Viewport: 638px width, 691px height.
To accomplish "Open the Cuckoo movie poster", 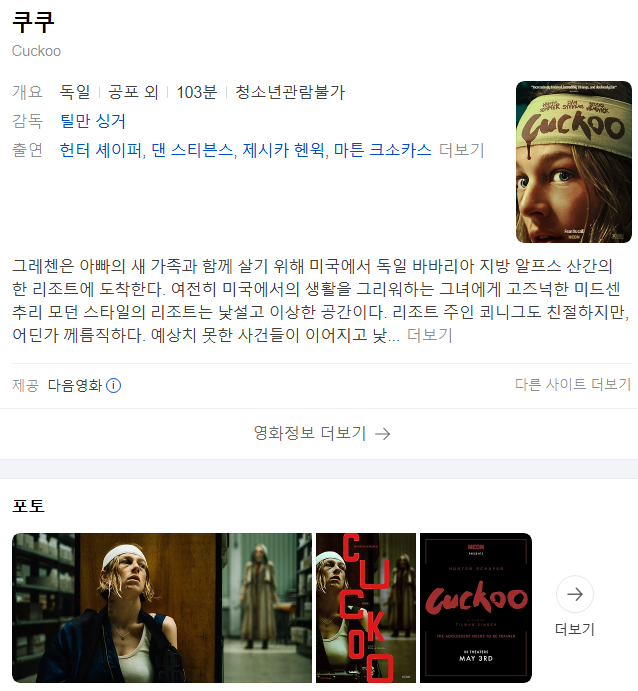I will [x=573, y=162].
